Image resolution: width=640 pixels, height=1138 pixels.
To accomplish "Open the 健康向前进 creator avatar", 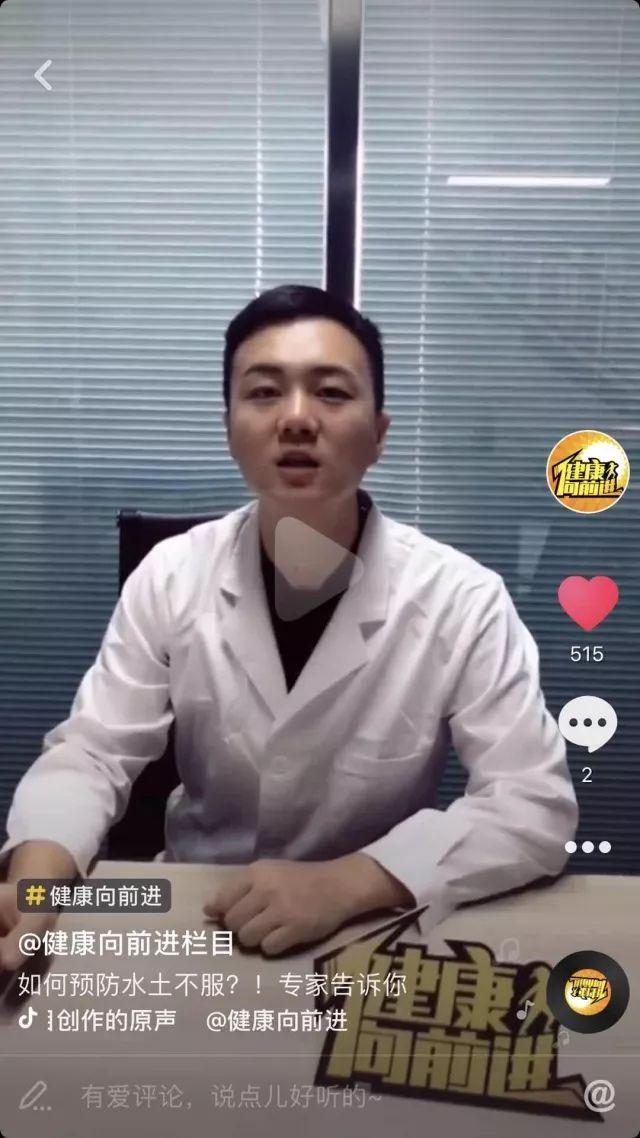I will click(587, 472).
